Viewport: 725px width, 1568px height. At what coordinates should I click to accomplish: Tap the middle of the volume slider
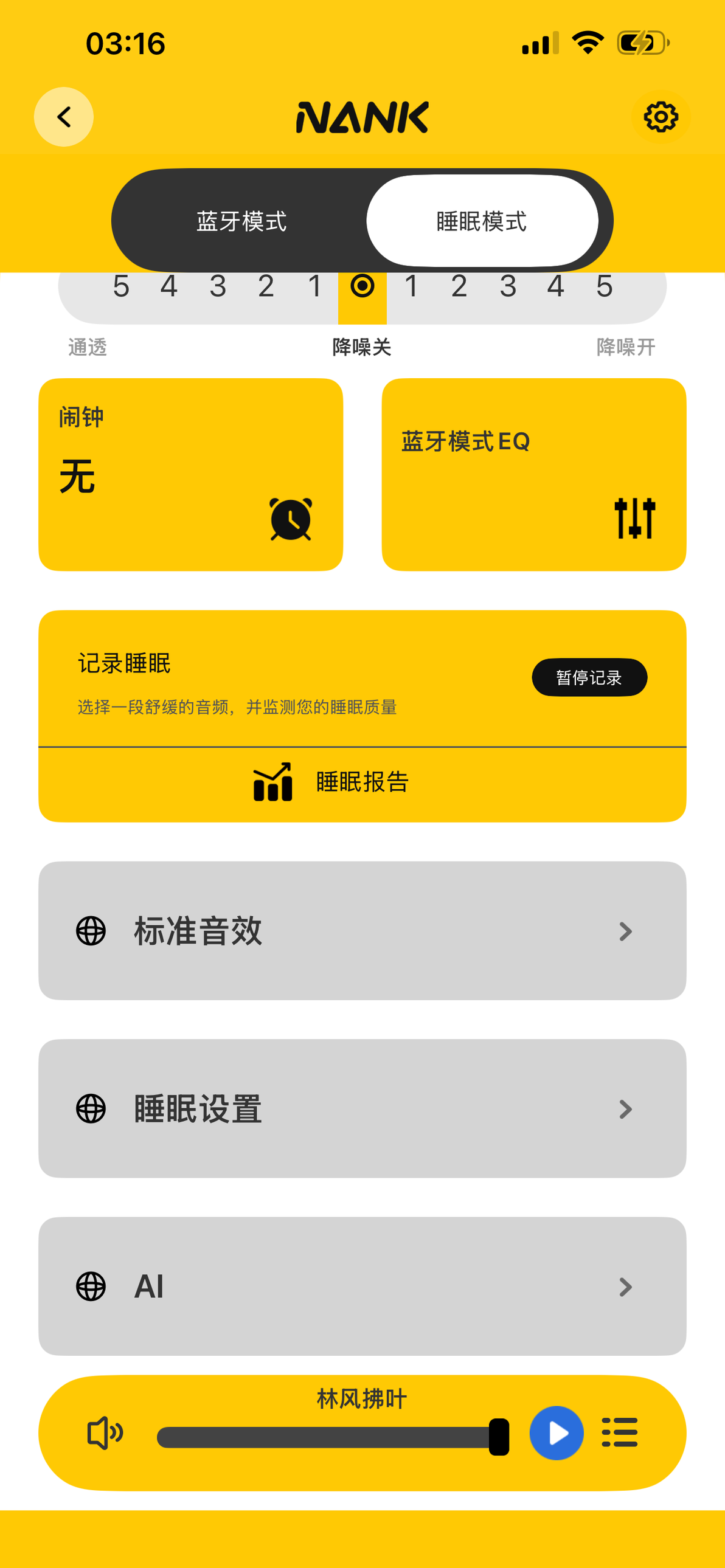333,1437
